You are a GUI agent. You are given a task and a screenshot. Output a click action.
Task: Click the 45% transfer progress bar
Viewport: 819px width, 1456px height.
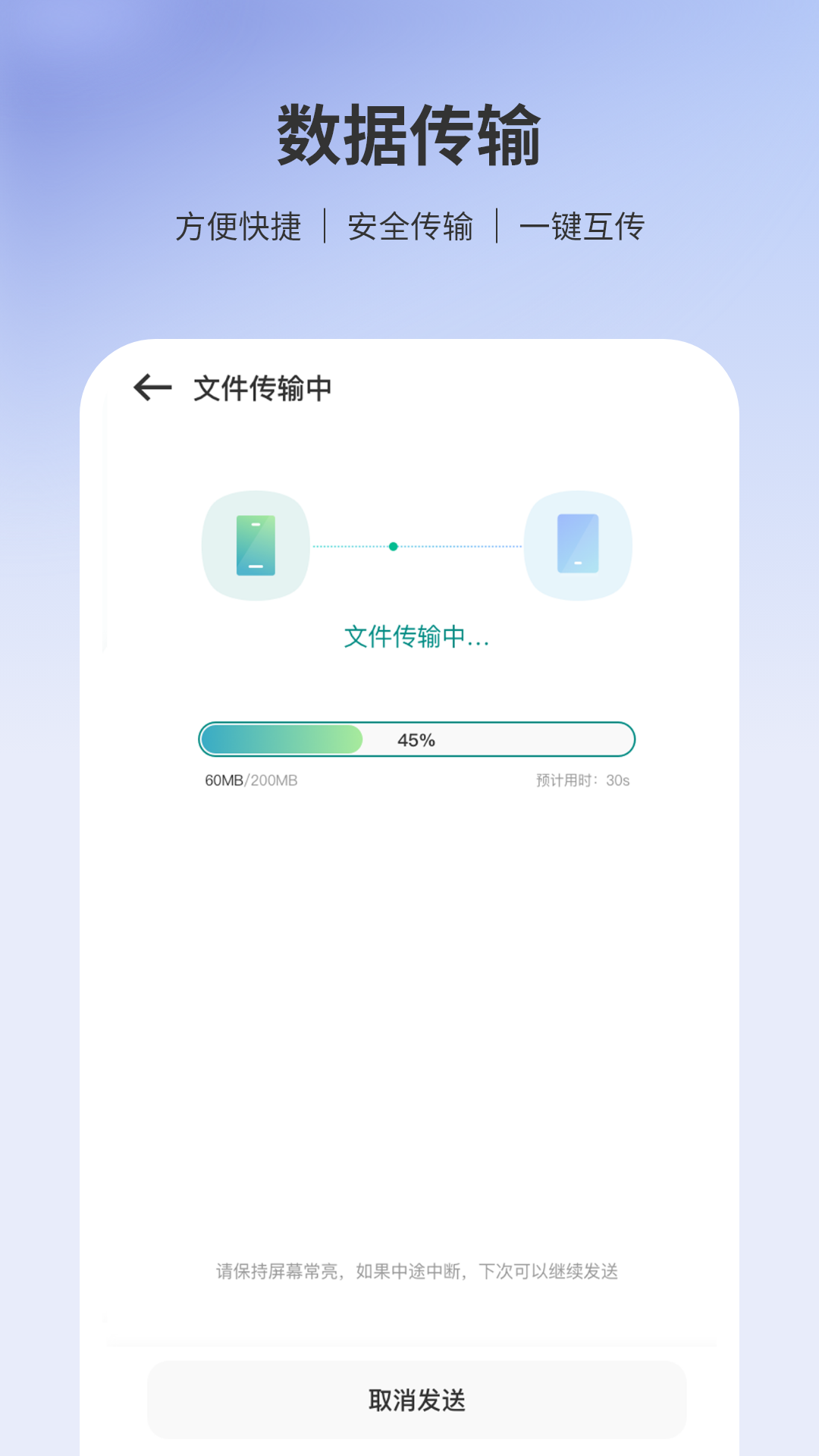(416, 739)
